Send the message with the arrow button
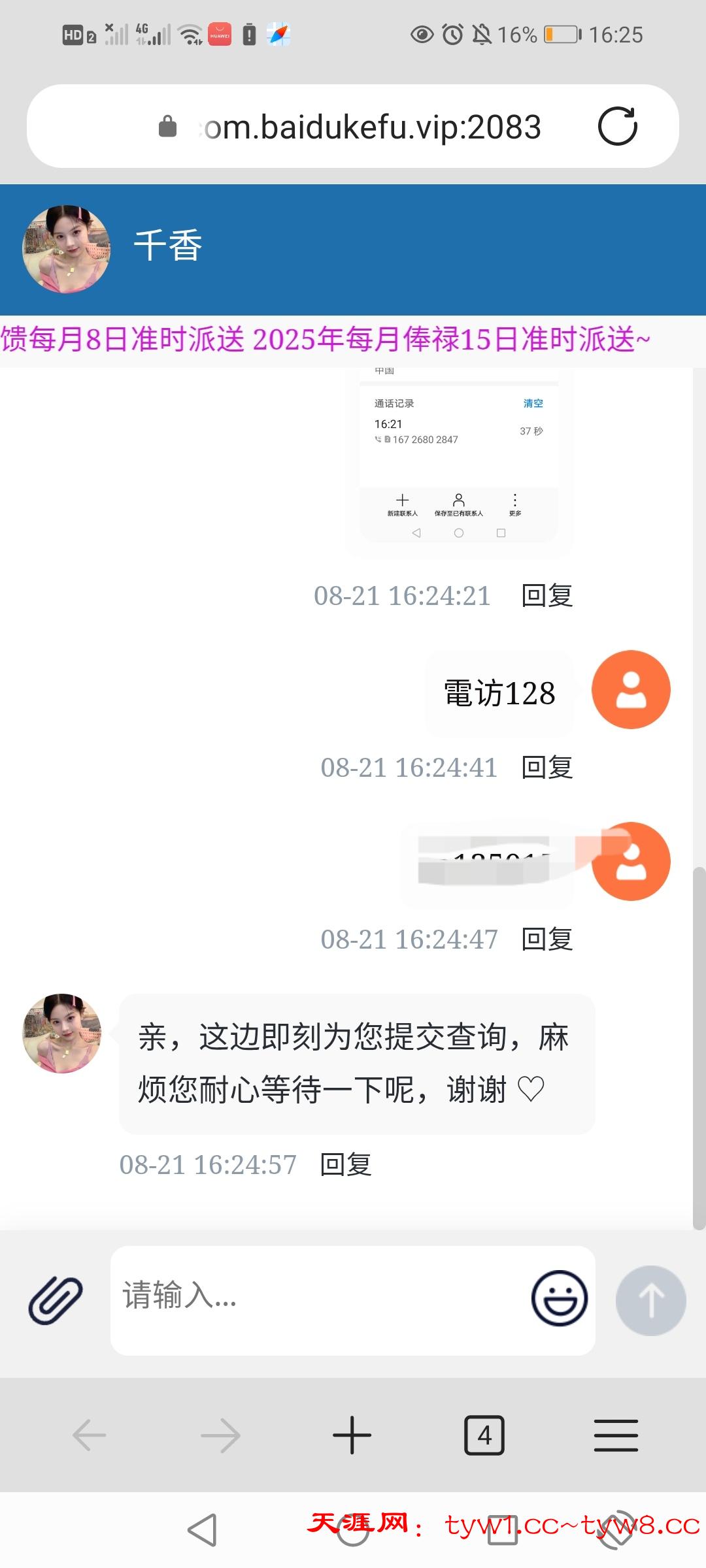Image resolution: width=706 pixels, height=1568 pixels. click(650, 1300)
